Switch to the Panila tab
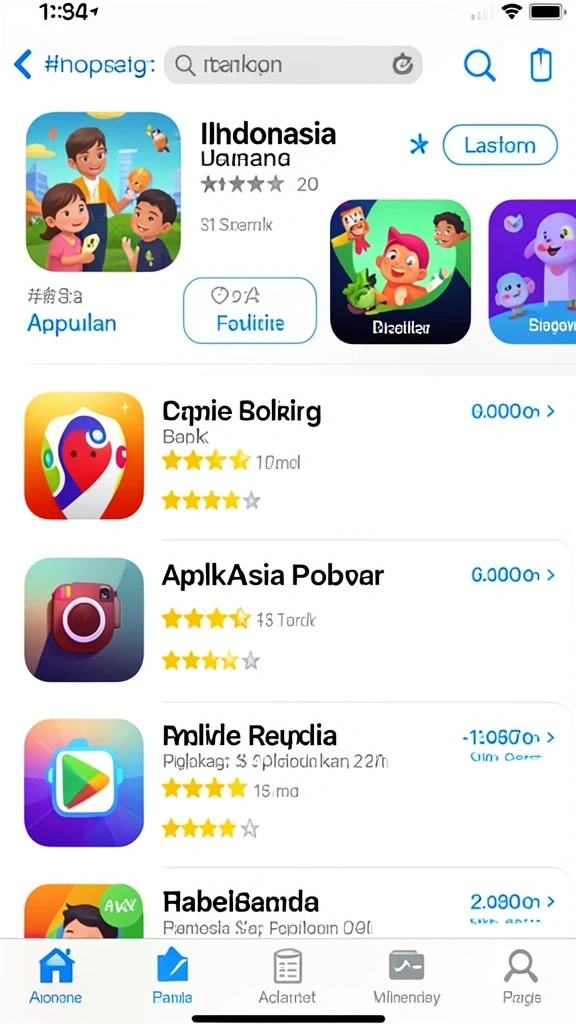This screenshot has height=1024, width=576. [172, 976]
